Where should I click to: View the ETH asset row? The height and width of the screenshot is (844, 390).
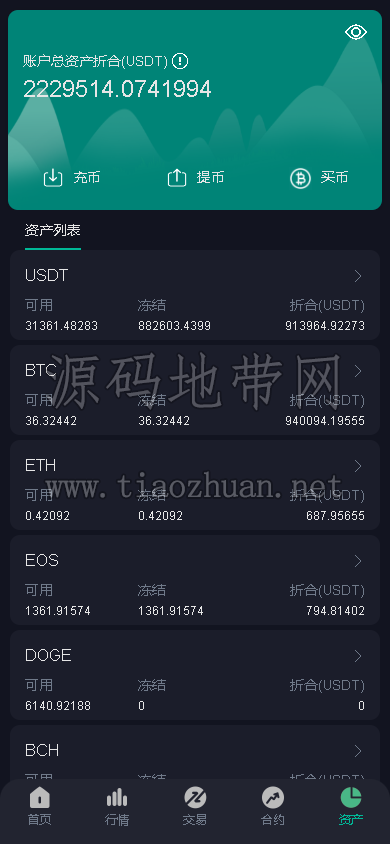pyautogui.click(x=195, y=485)
